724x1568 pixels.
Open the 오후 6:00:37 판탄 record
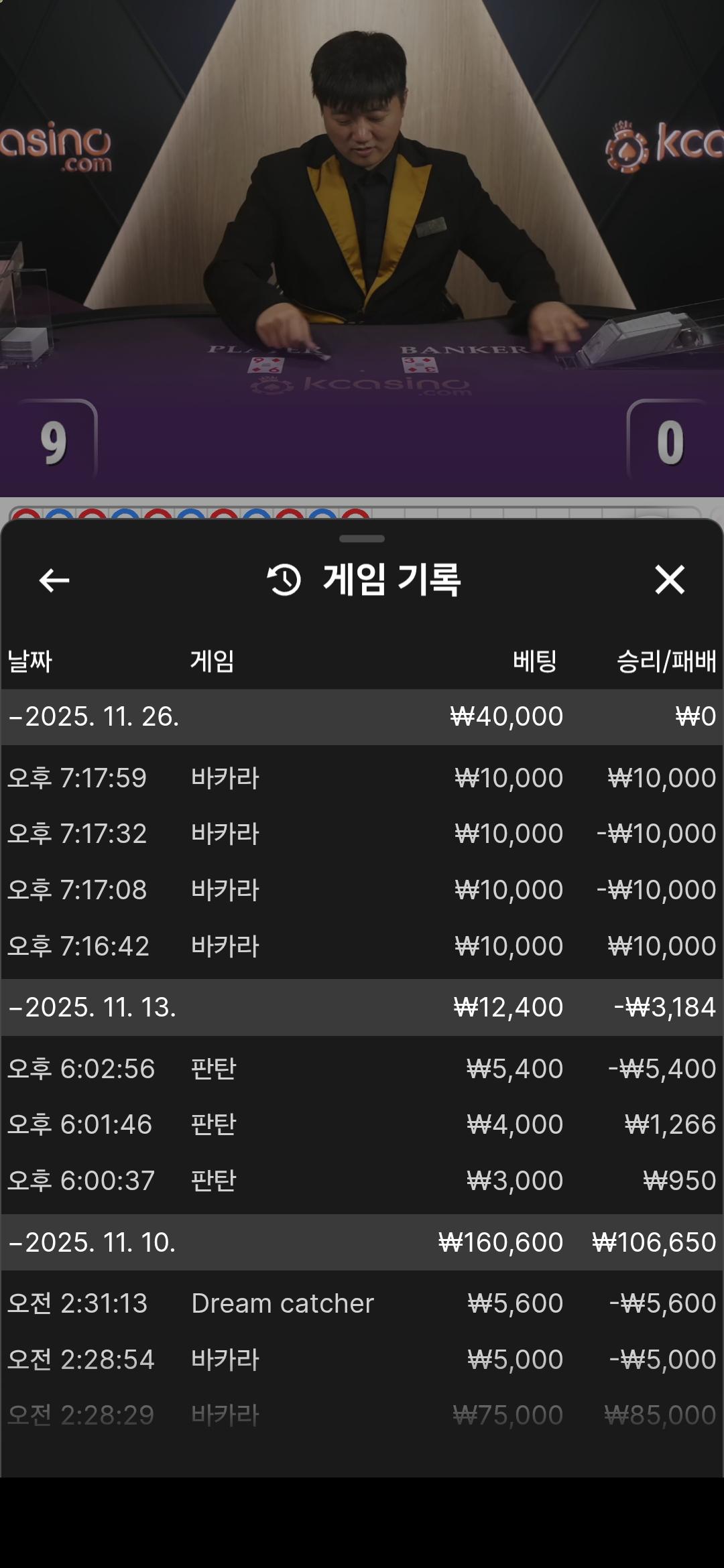[362, 1181]
